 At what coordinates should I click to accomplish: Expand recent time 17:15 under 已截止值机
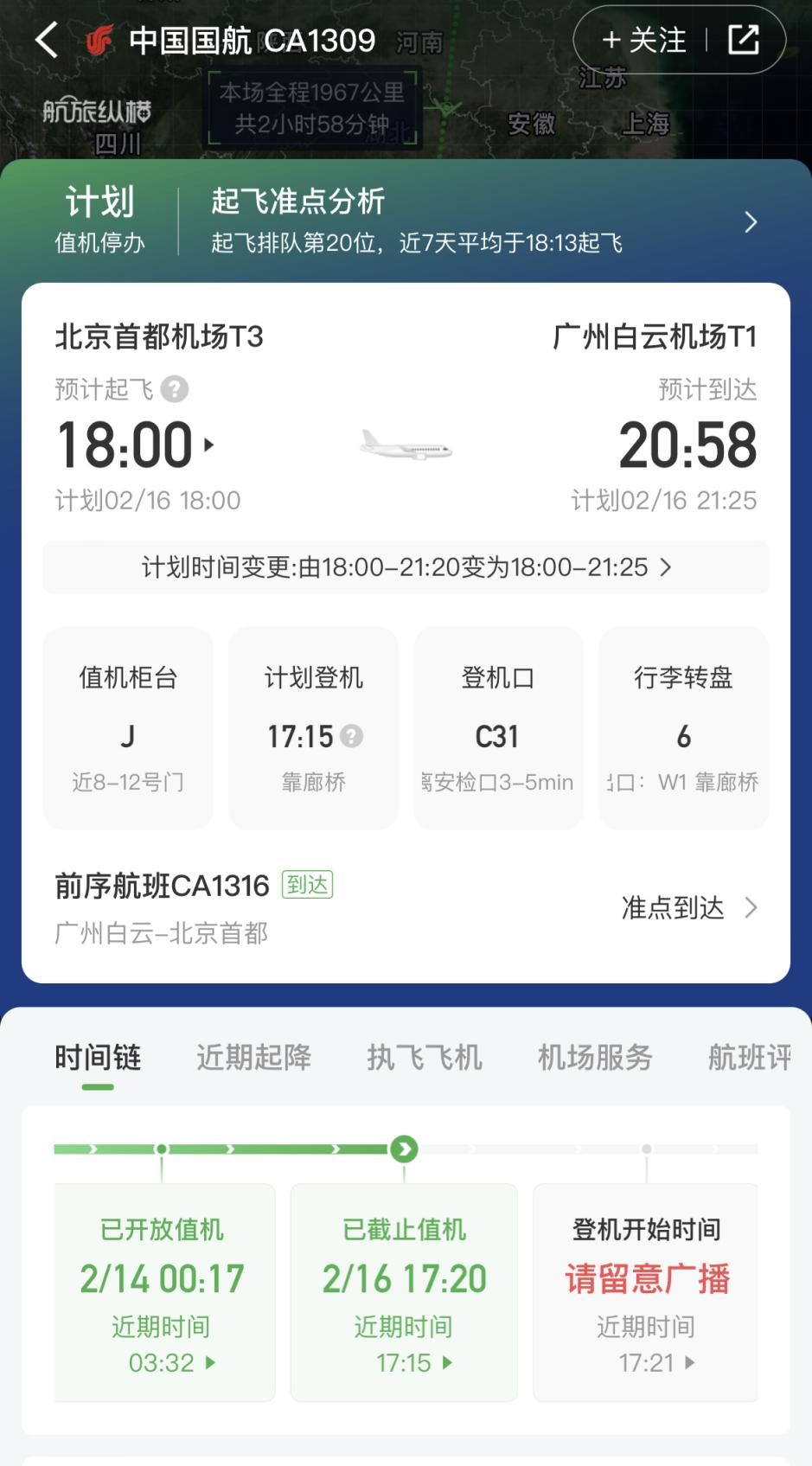pos(413,1362)
